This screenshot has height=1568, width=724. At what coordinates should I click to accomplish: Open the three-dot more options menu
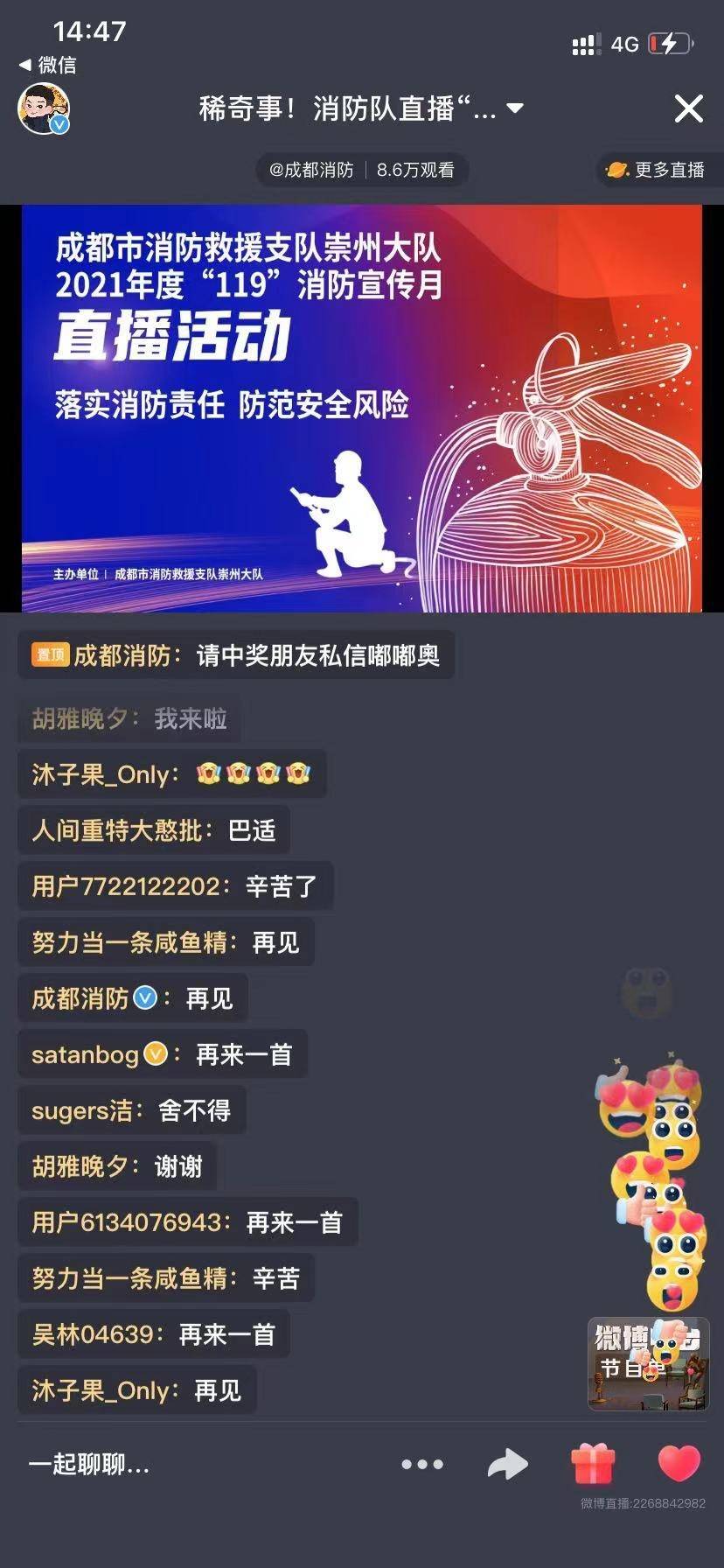(422, 1464)
